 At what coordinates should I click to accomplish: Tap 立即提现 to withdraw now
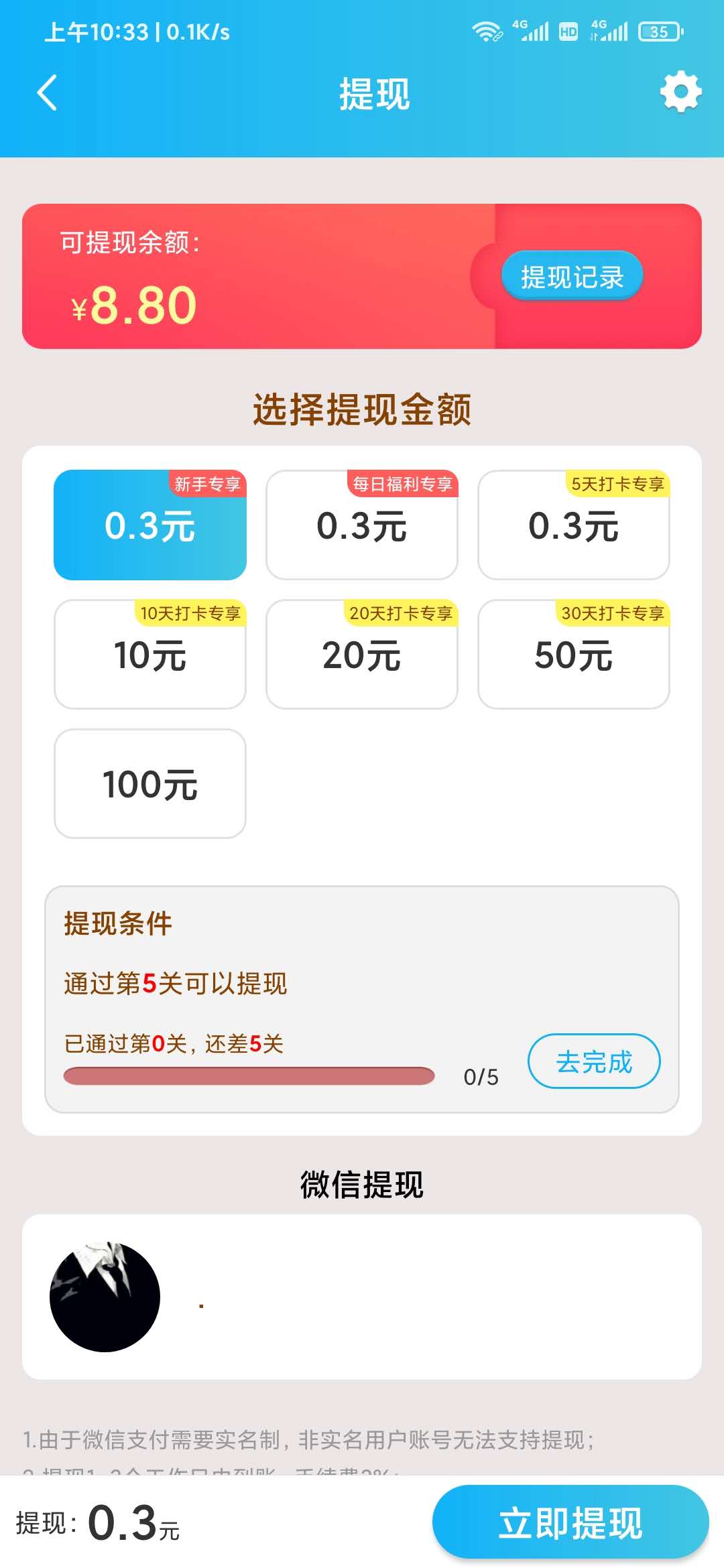click(570, 1522)
